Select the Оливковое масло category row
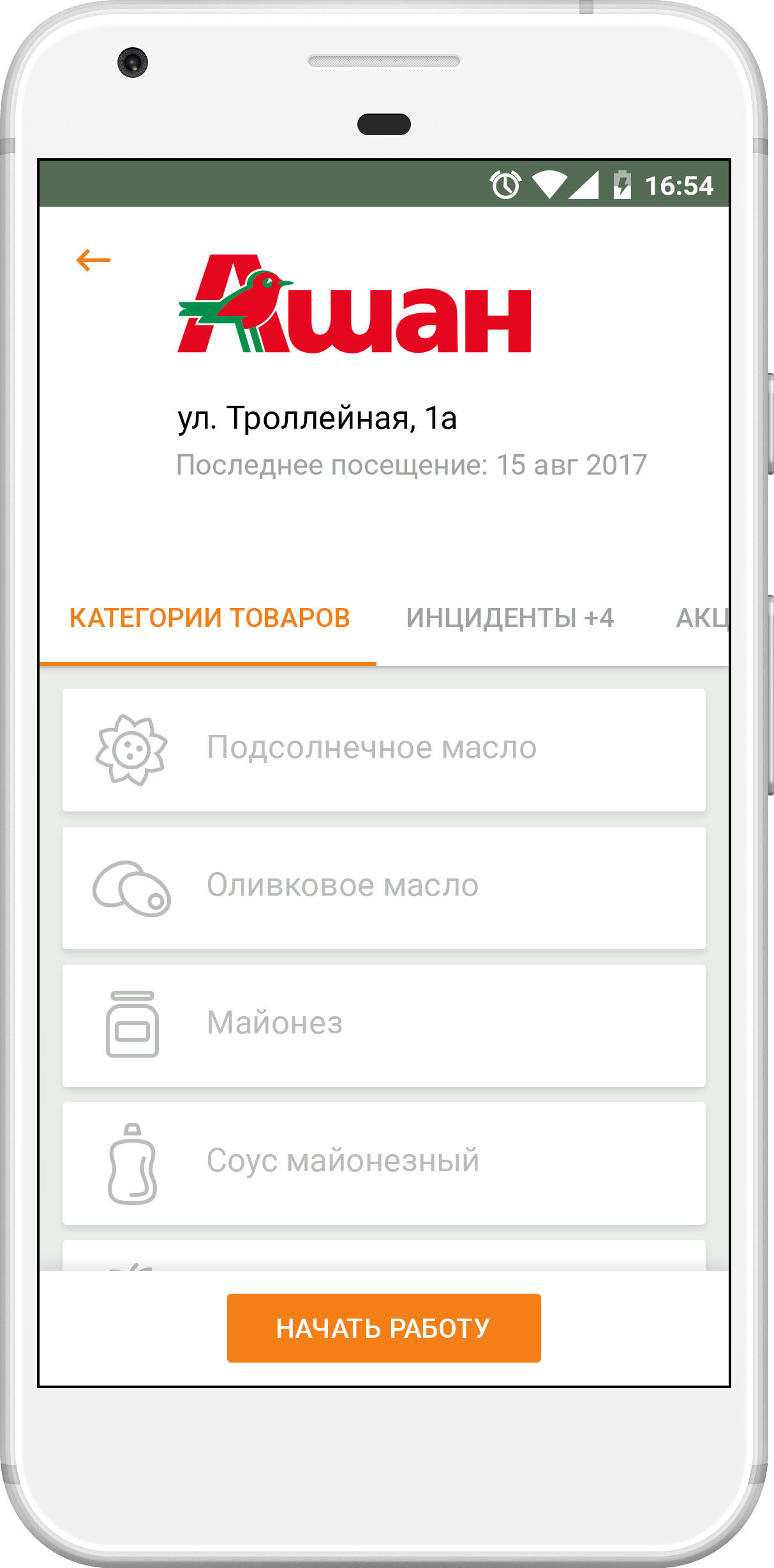The width and height of the screenshot is (774, 1568). [384, 887]
